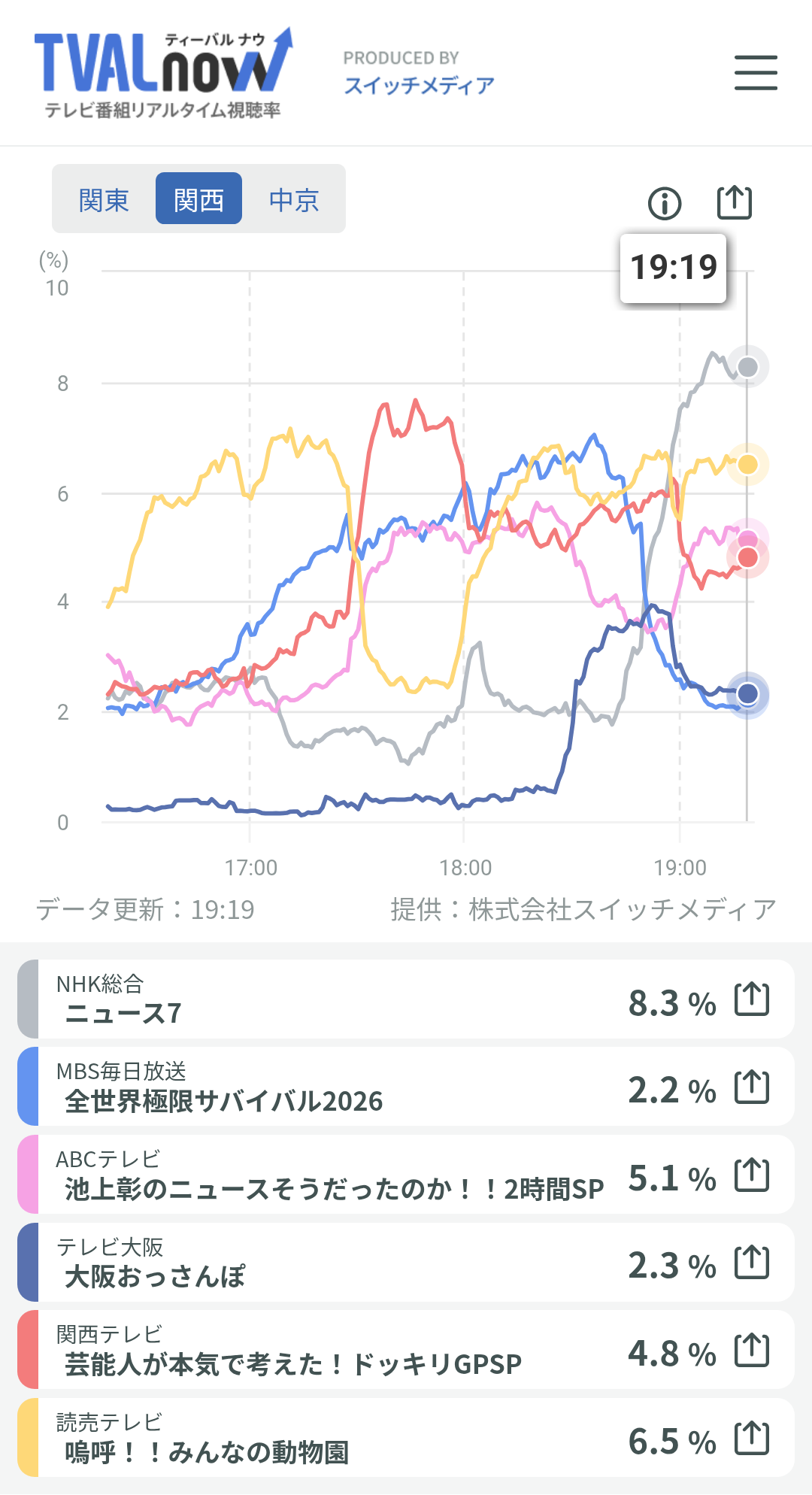Share the MBS毎日放送 program rating
812x1495 pixels.
tap(752, 1087)
